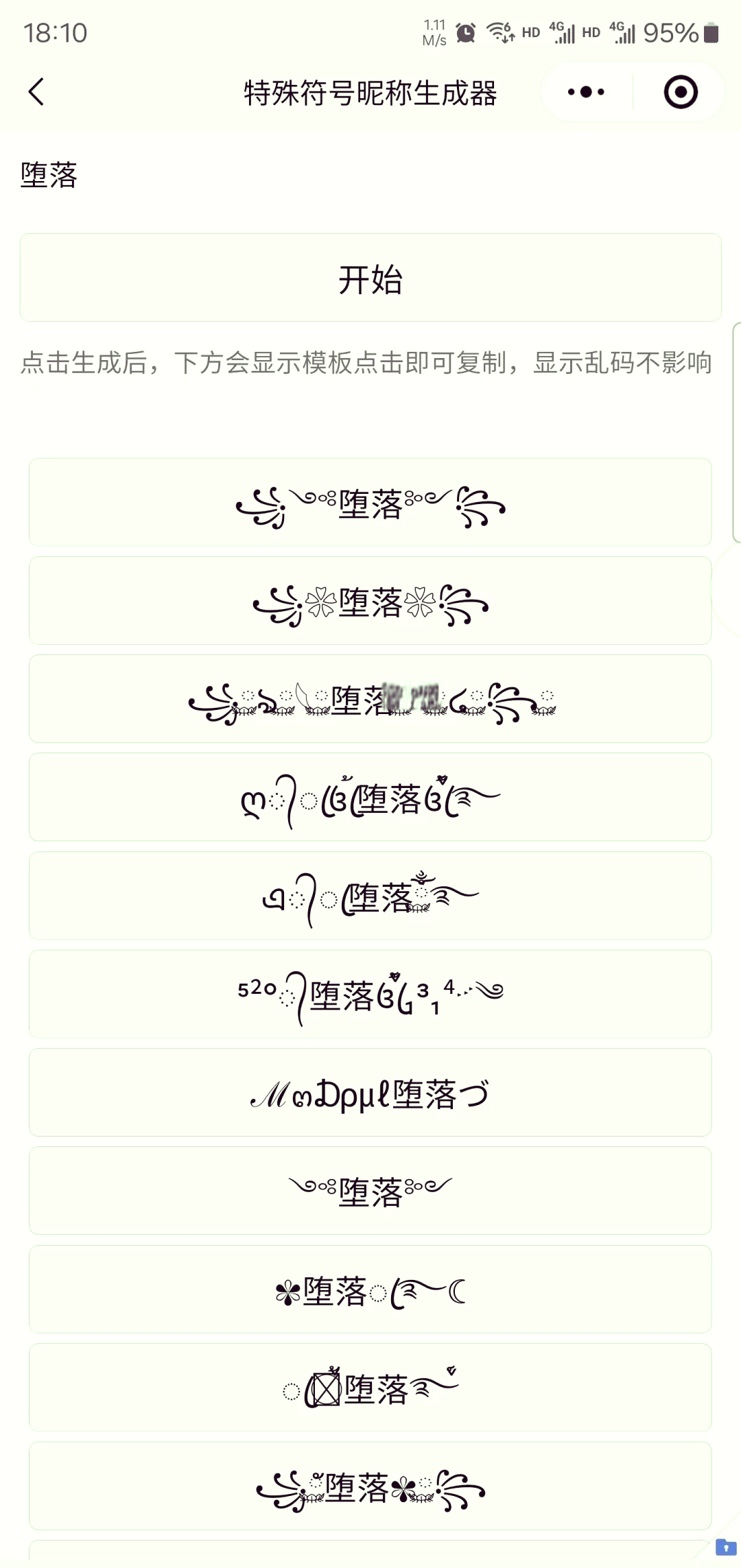Image resolution: width=741 pixels, height=1568 pixels.
Task: Open the mini program three-dot menu
Action: click(586, 92)
